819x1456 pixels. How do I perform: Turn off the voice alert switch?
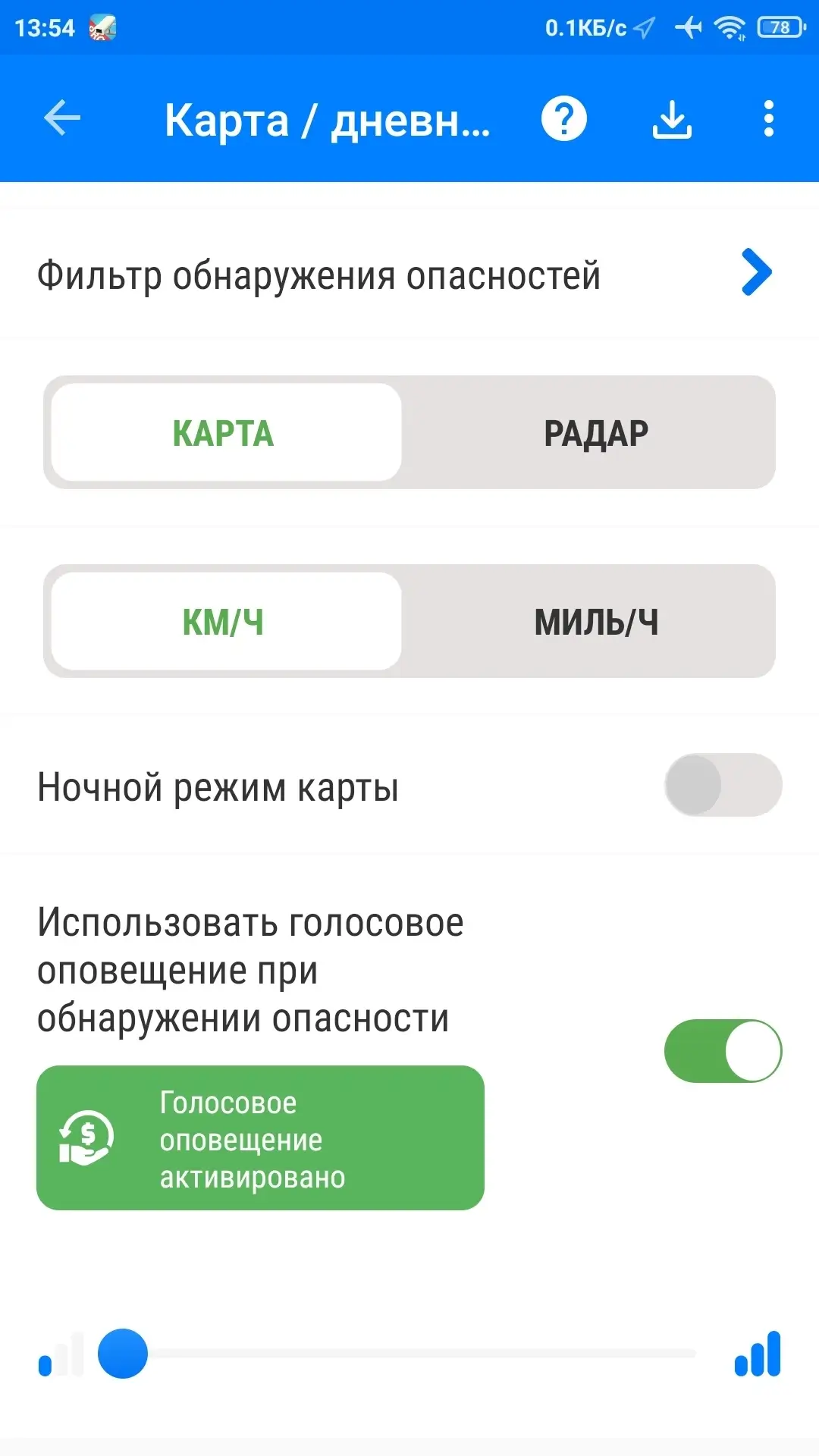click(723, 1051)
